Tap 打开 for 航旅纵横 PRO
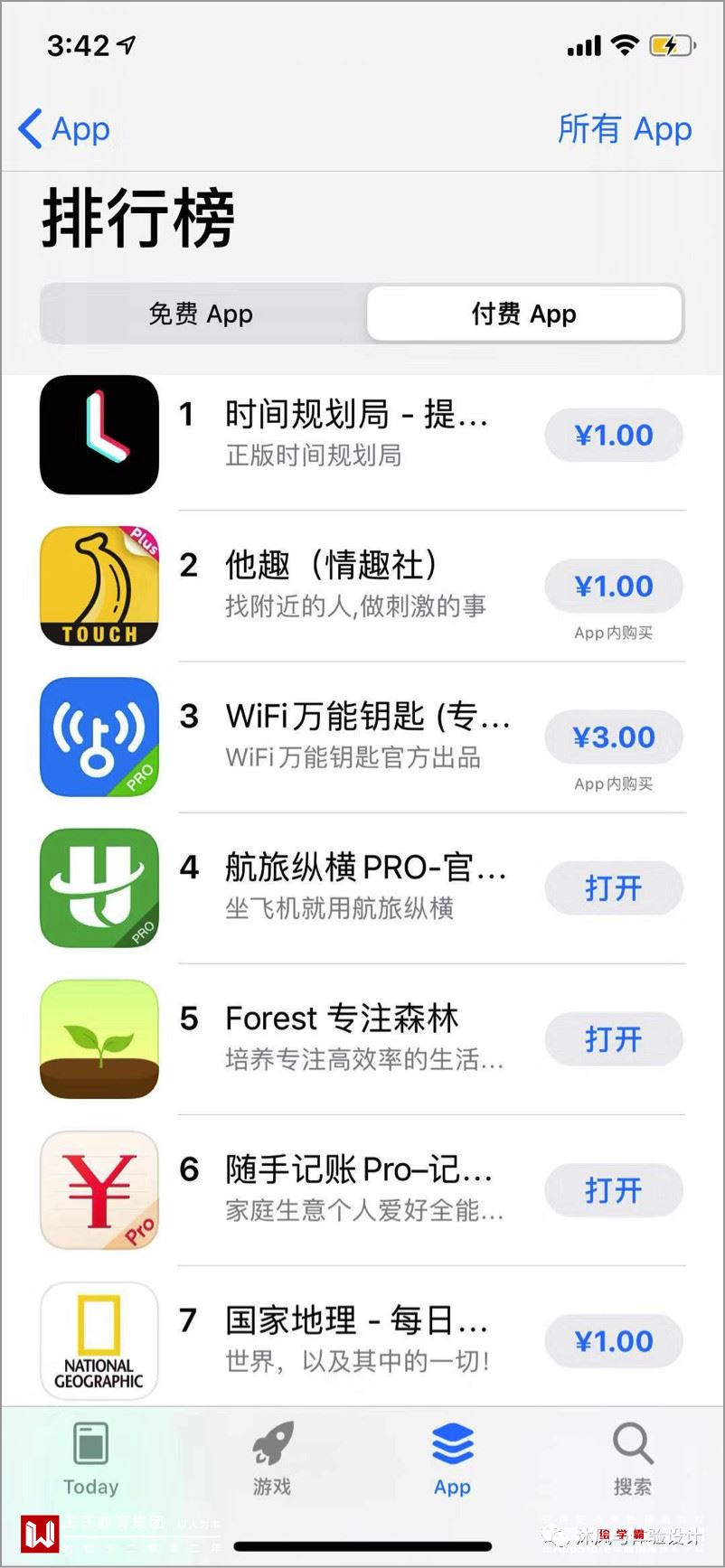Screen dimensions: 725x1568 (613, 888)
